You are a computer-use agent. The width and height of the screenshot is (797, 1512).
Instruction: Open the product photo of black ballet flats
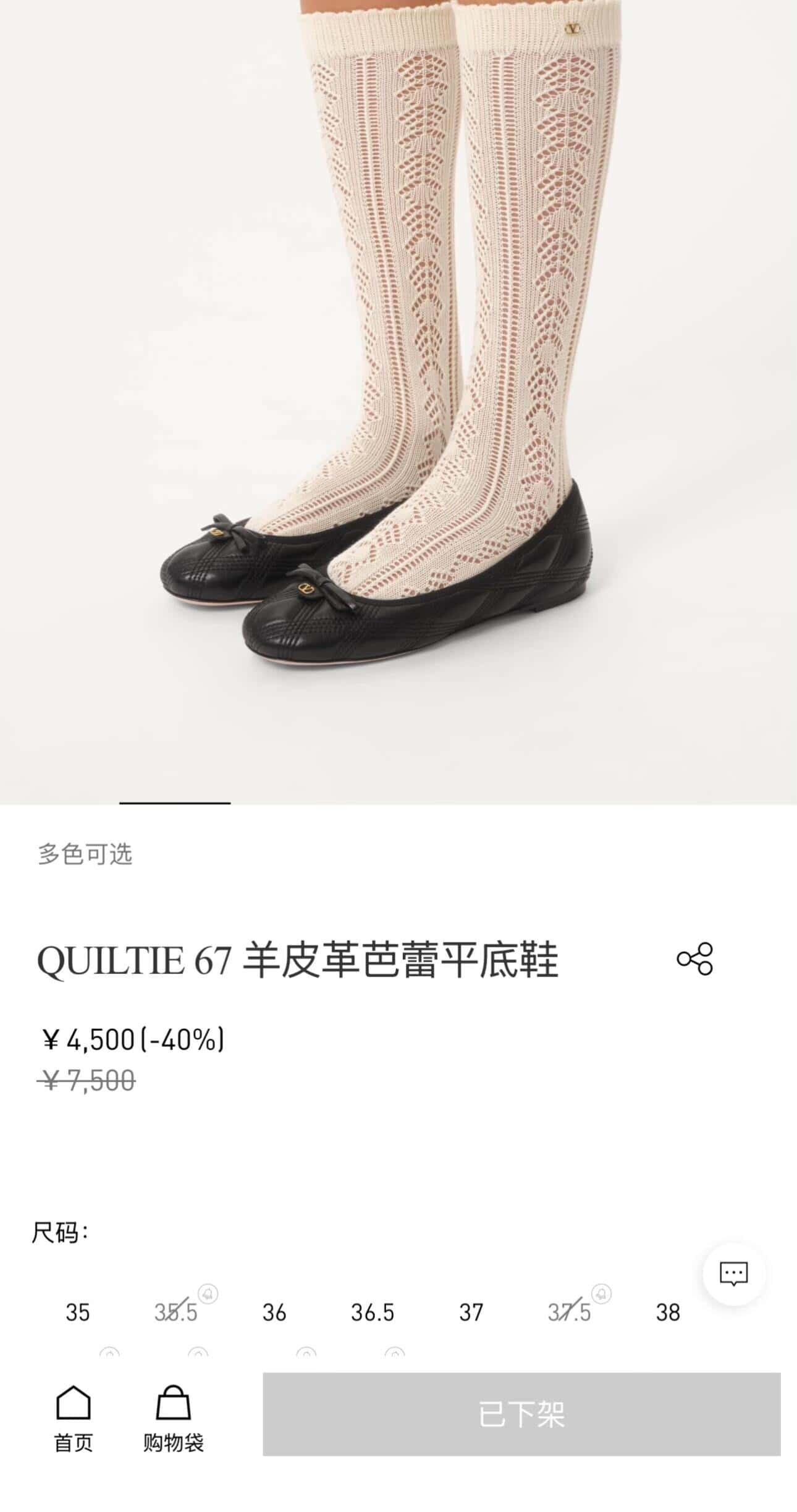[x=399, y=401]
